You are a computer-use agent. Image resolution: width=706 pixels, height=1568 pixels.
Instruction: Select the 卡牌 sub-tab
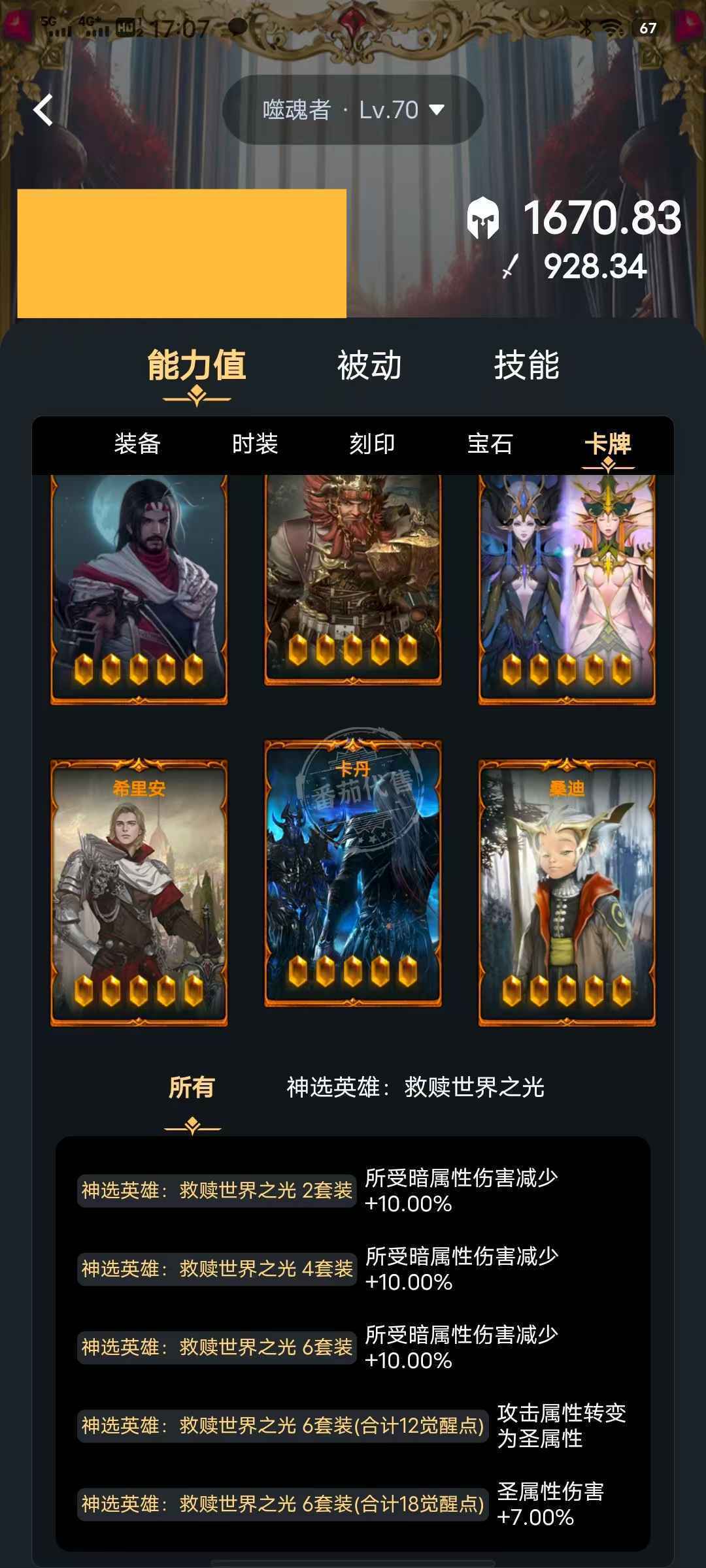607,444
